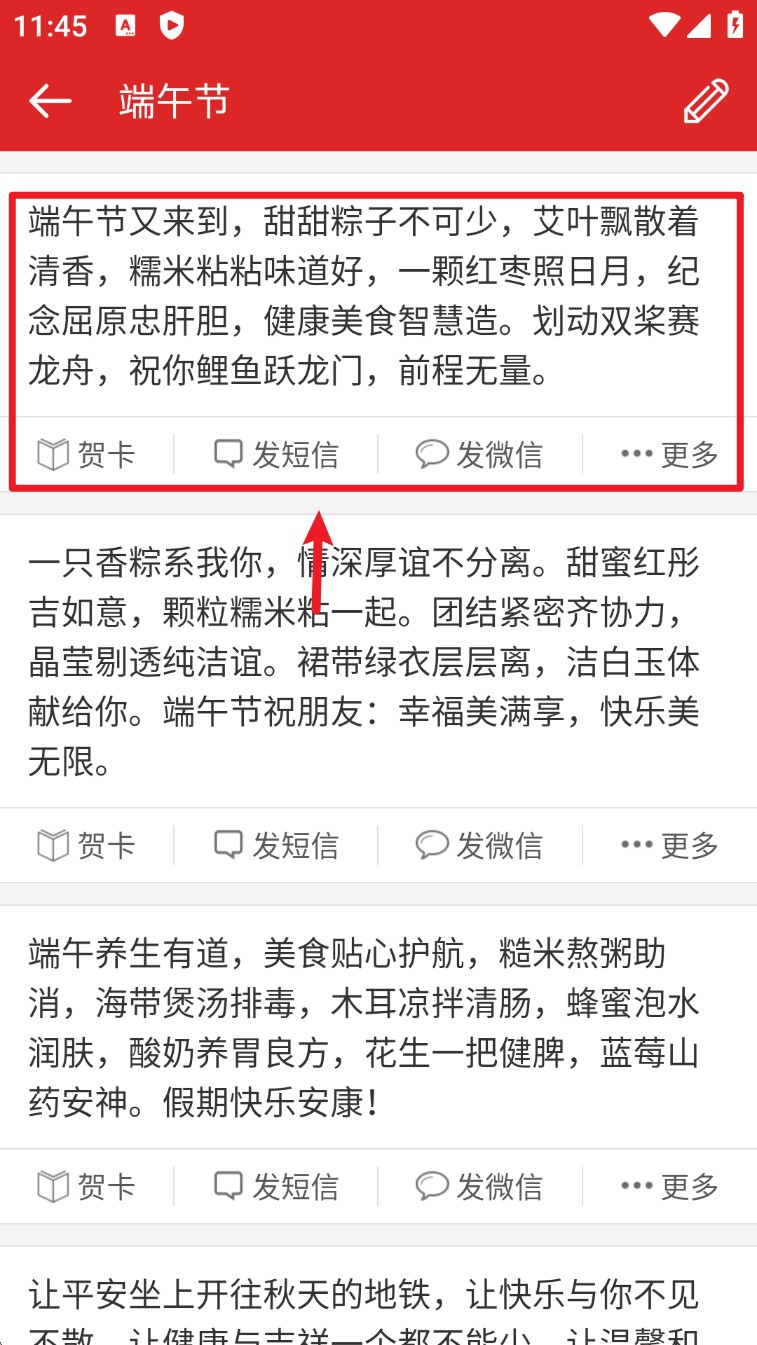The image size is (757, 1345).
Task: Tap 发微信 under the 一只香粽 message
Action: tap(480, 845)
